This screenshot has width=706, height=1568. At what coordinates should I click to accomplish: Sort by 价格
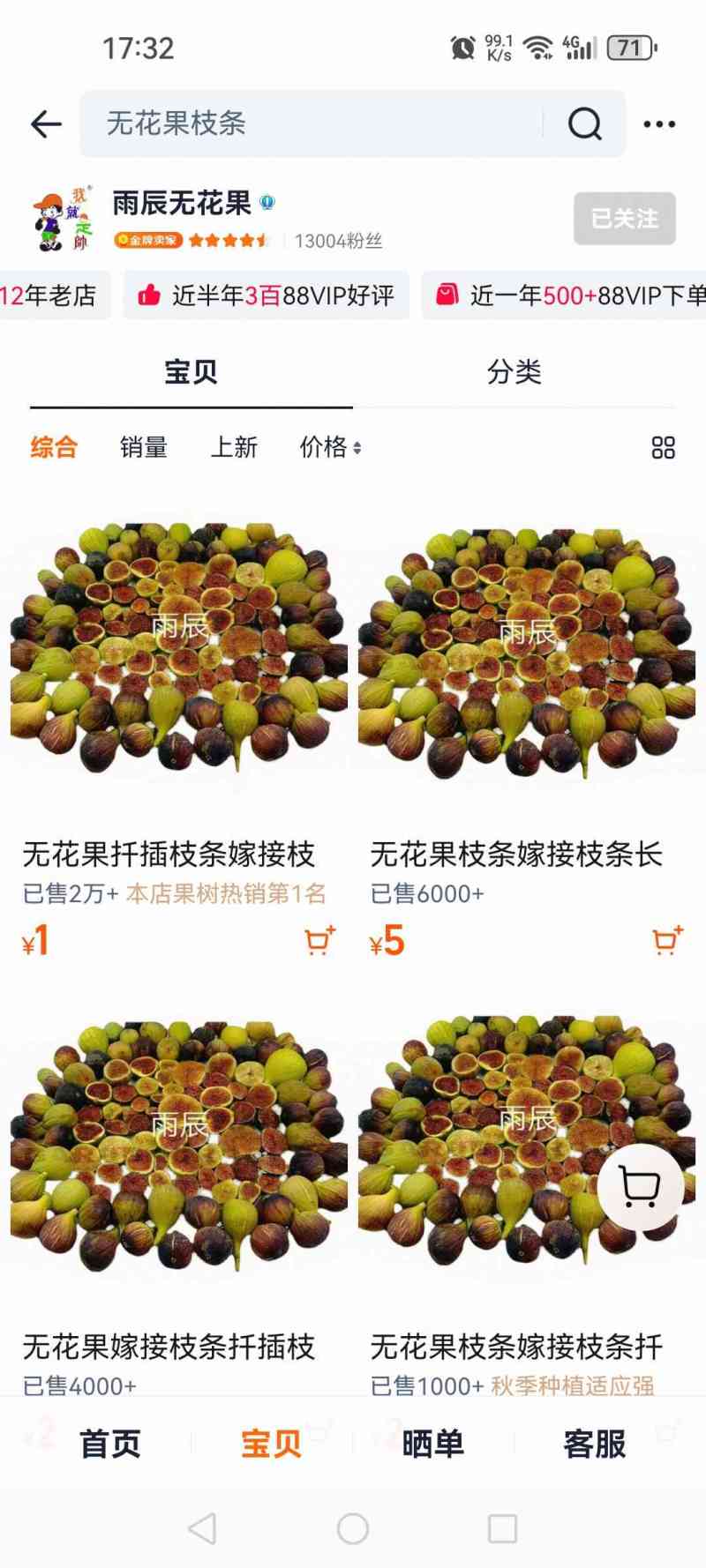coord(330,447)
